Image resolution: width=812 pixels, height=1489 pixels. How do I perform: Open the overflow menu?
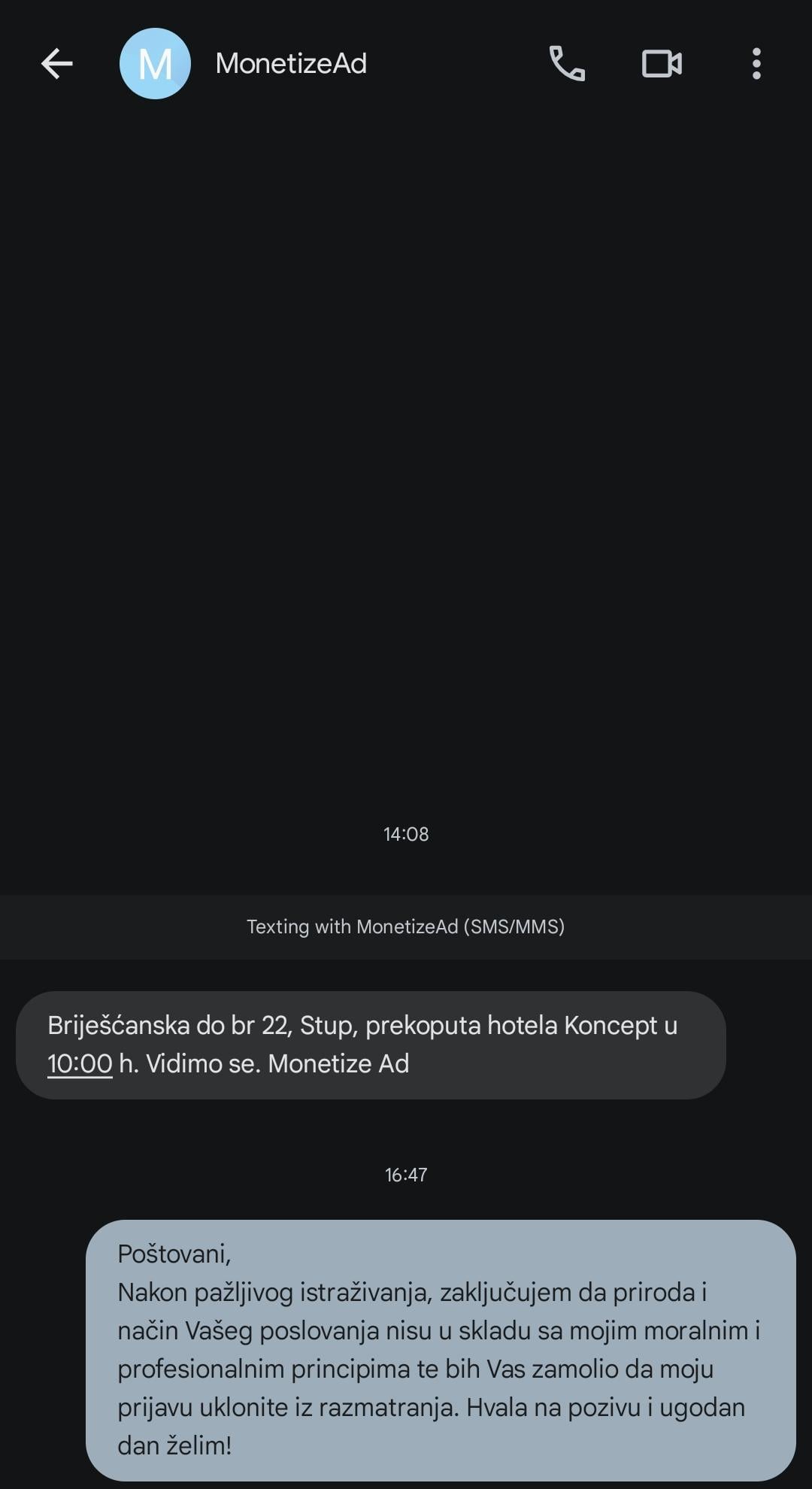tap(756, 64)
